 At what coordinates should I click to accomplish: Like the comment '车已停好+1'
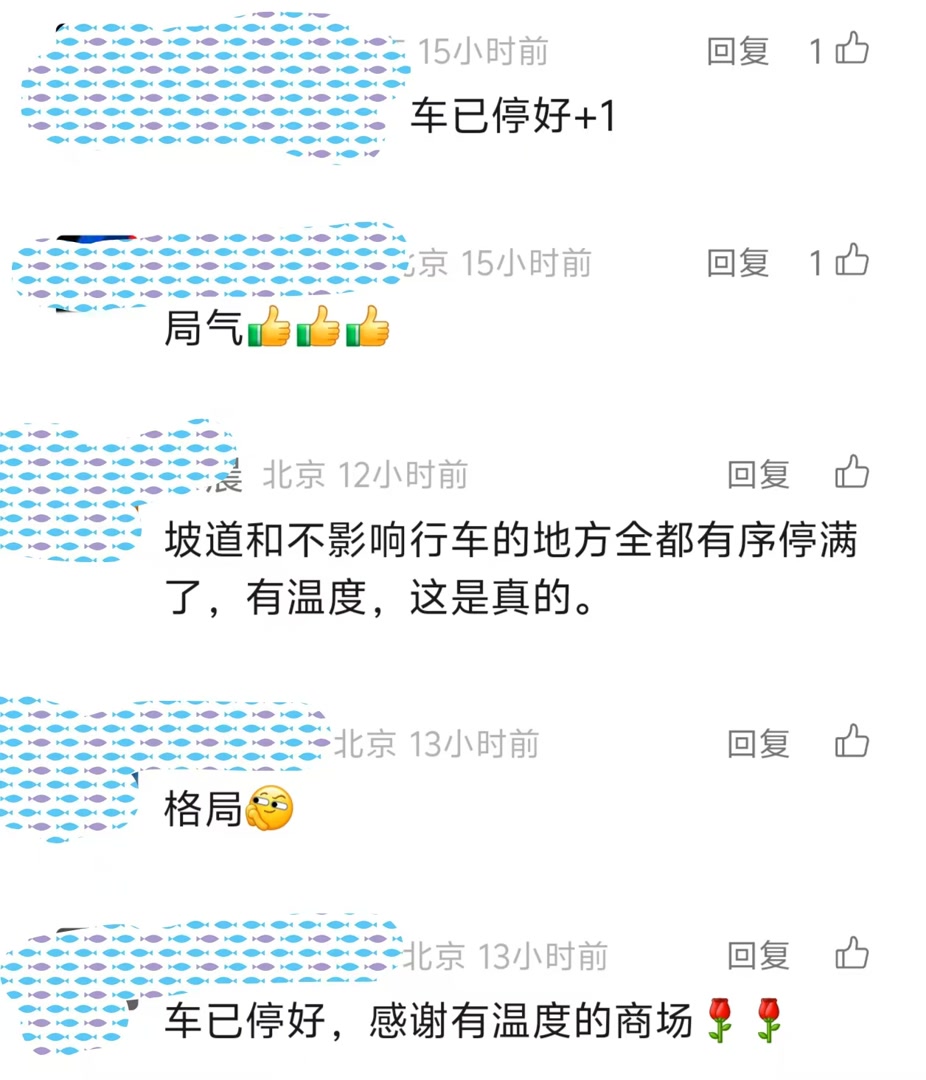tap(851, 49)
